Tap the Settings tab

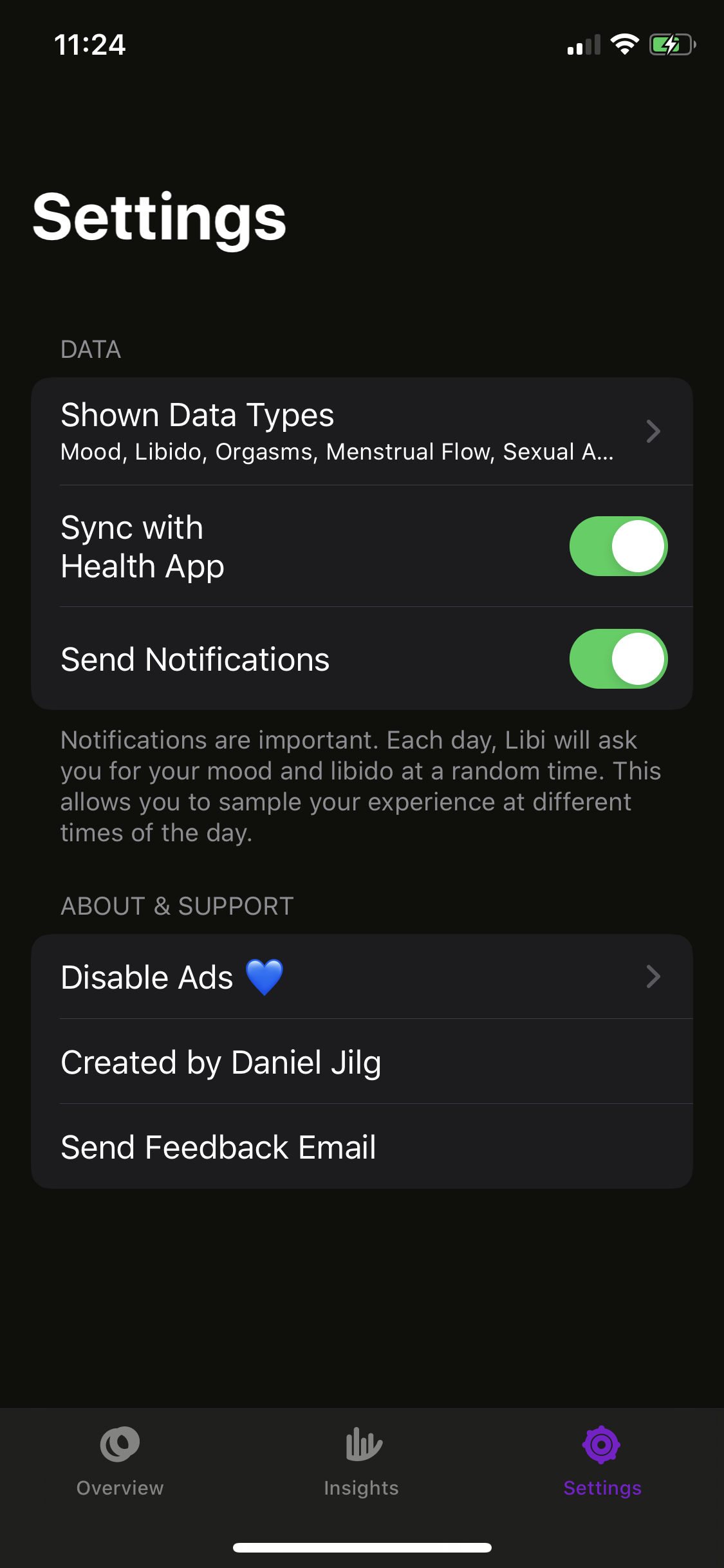click(602, 1461)
